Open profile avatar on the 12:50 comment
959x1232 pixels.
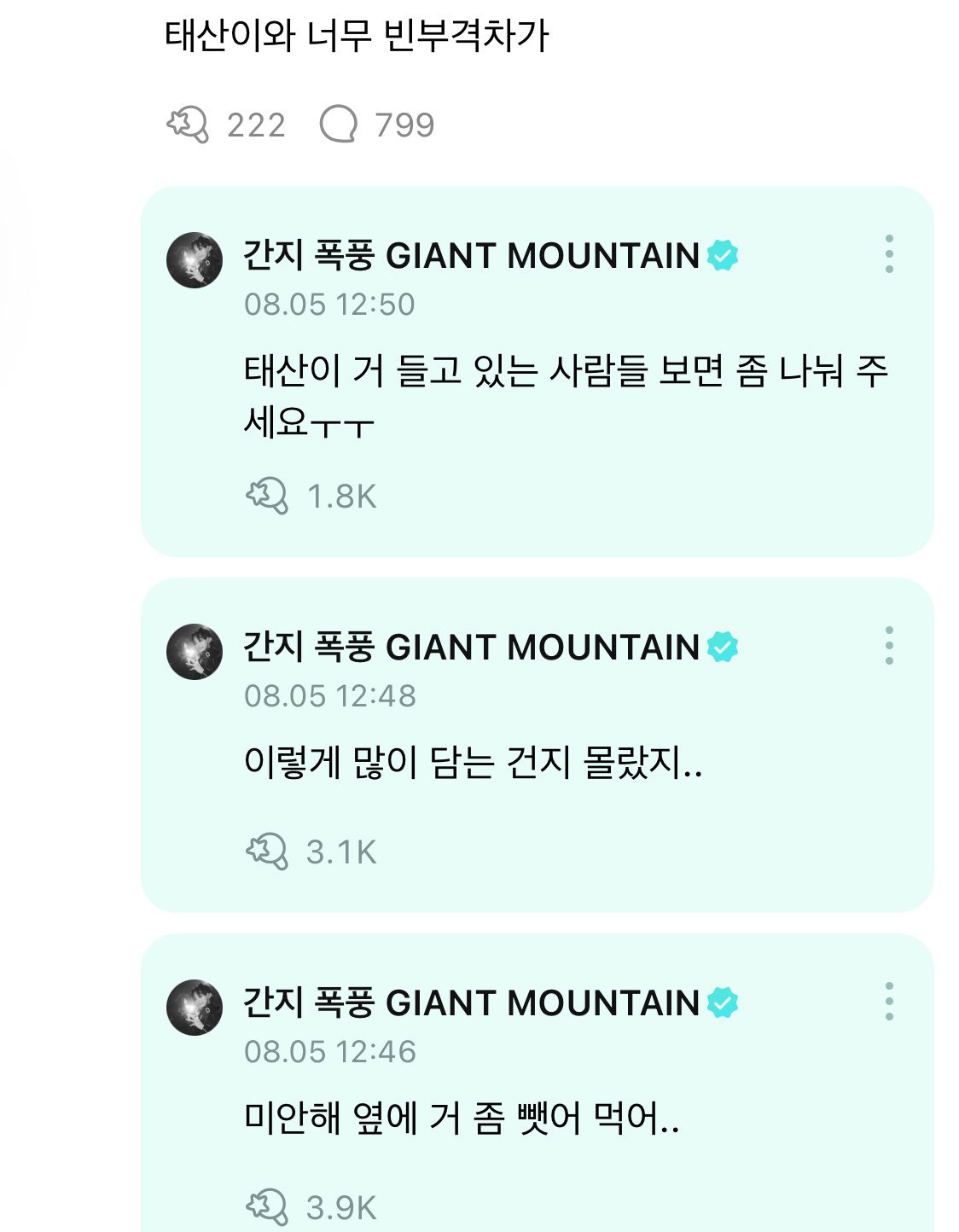tap(195, 260)
